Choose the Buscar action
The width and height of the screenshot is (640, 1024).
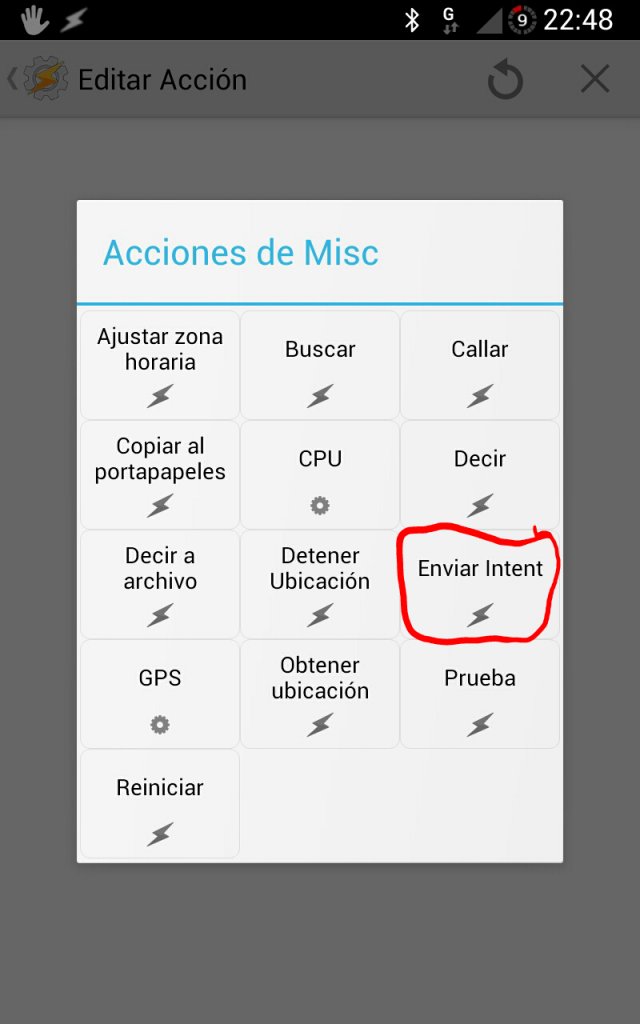pyautogui.click(x=320, y=365)
